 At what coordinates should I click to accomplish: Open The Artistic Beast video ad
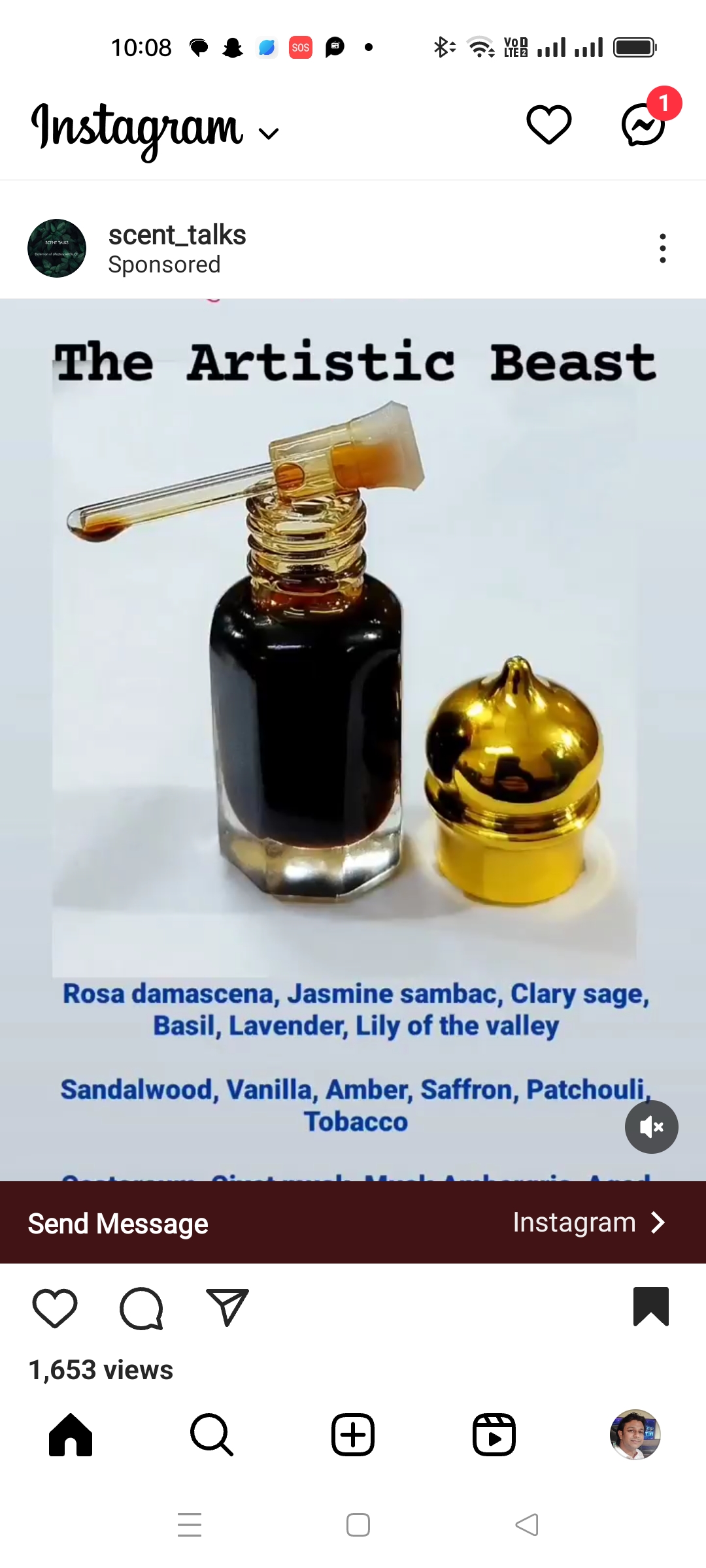[353, 740]
